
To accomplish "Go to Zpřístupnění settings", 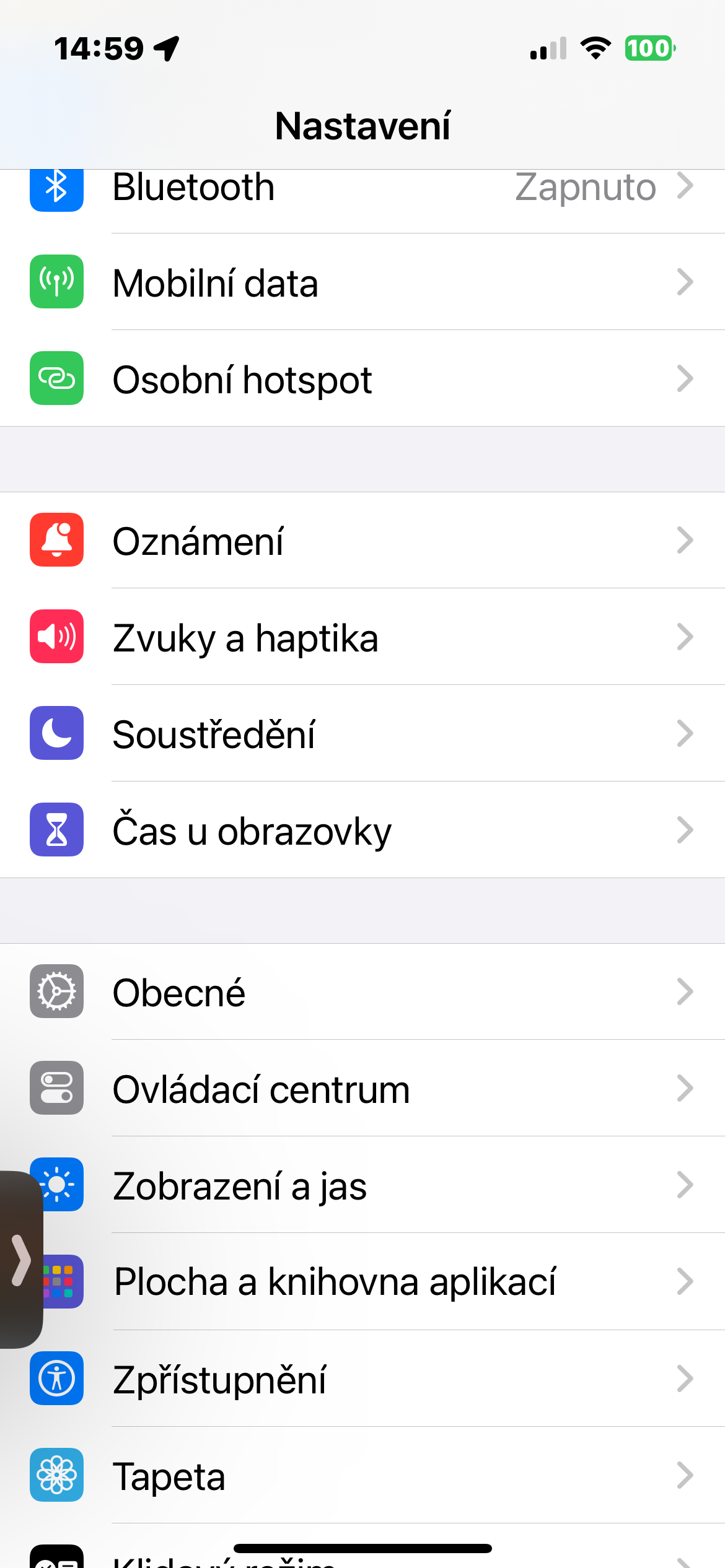I will point(372,1379).
